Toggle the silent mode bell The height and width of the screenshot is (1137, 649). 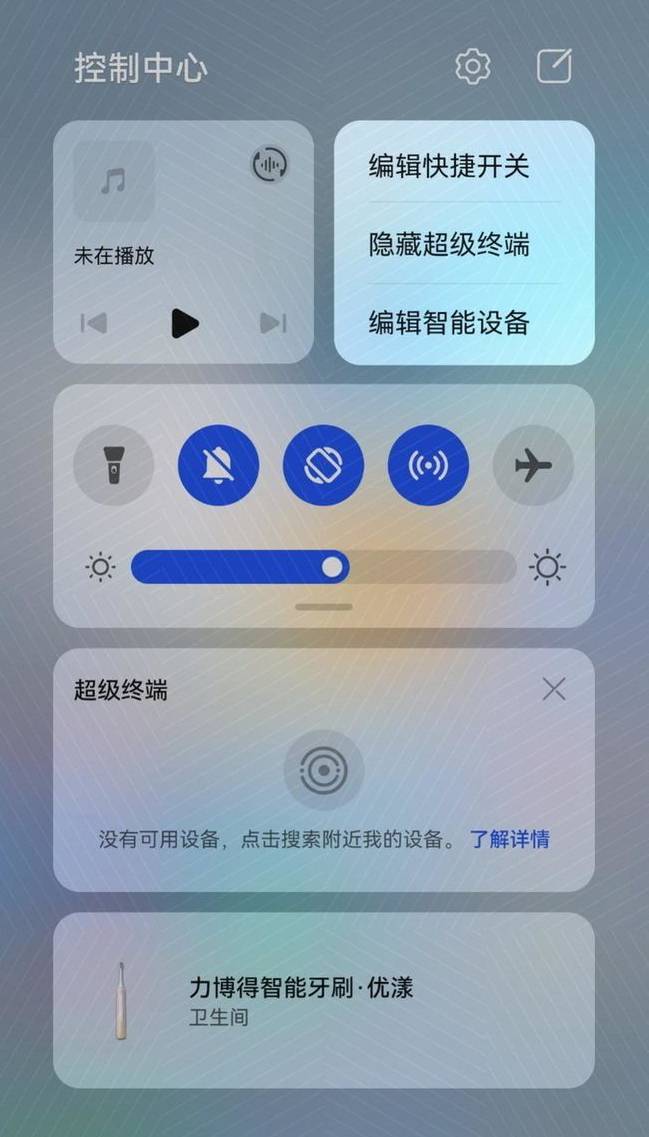pos(218,465)
